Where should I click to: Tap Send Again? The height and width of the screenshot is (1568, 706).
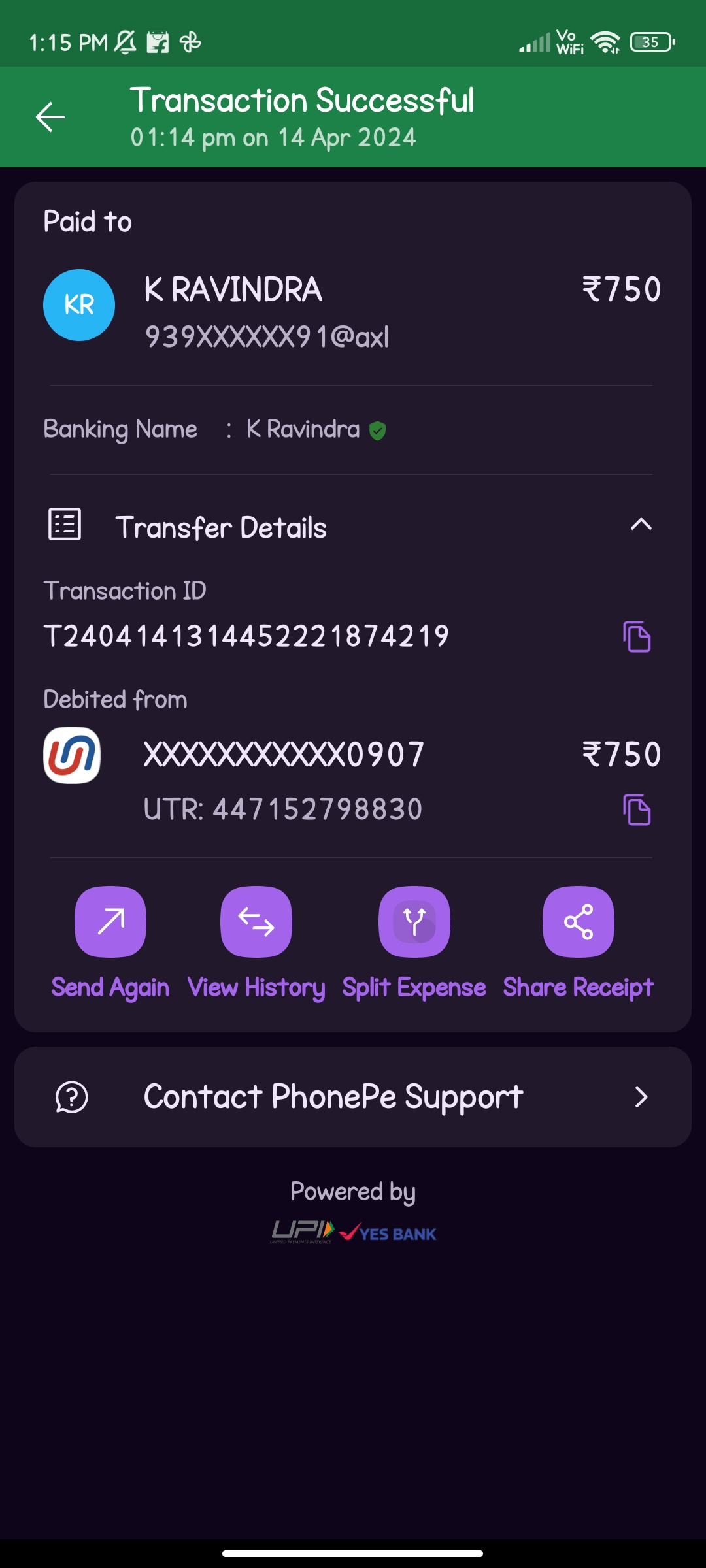click(110, 922)
